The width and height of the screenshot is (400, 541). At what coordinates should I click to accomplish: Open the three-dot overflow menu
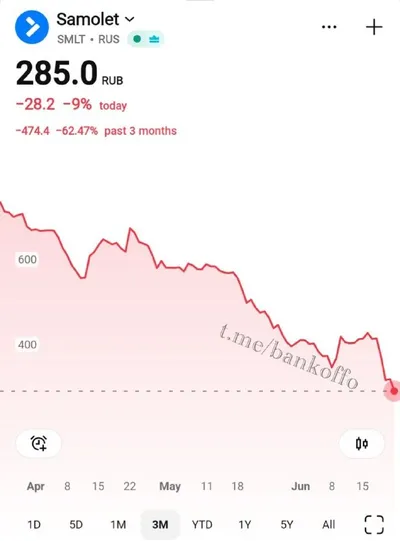pos(329,27)
